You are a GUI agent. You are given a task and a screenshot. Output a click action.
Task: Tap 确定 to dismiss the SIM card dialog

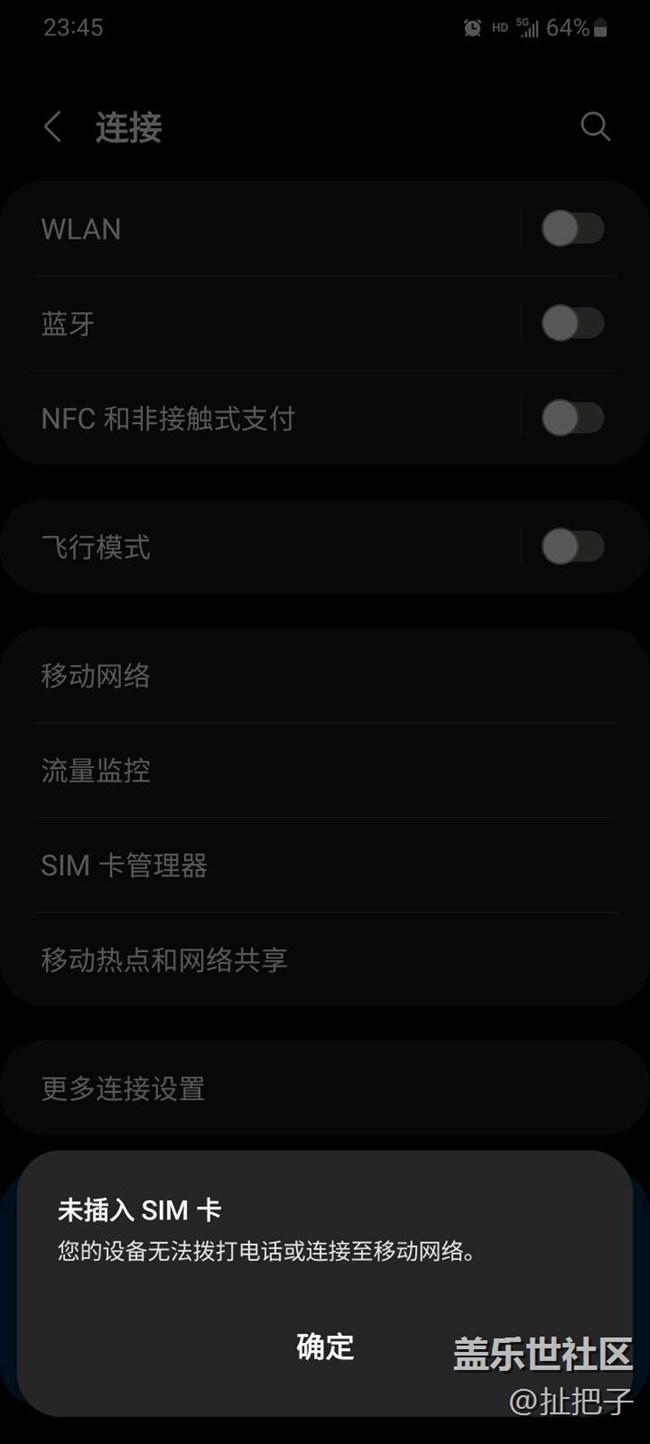[x=325, y=1346]
